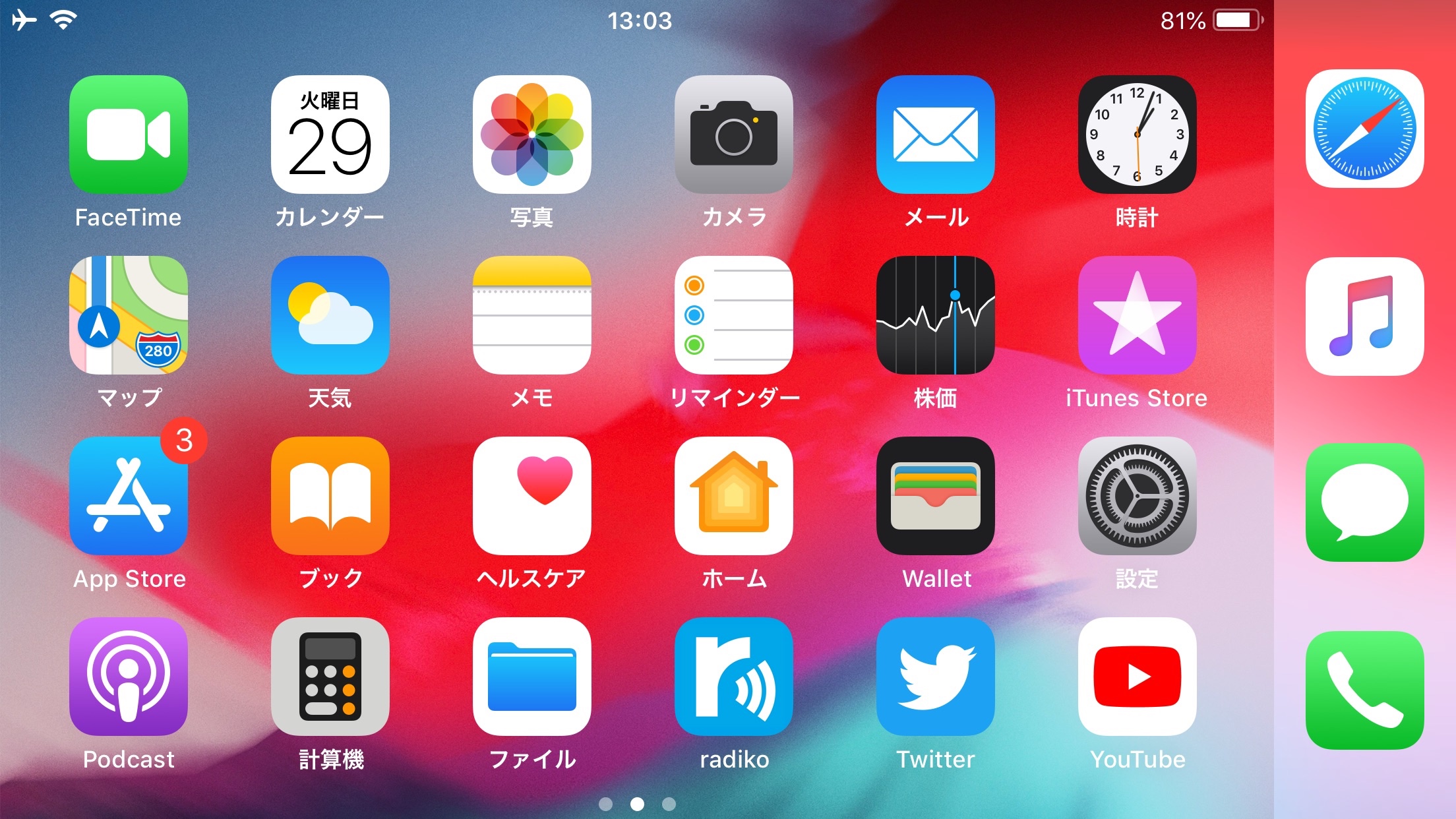Launch the カレンダー calendar app

coord(330,135)
